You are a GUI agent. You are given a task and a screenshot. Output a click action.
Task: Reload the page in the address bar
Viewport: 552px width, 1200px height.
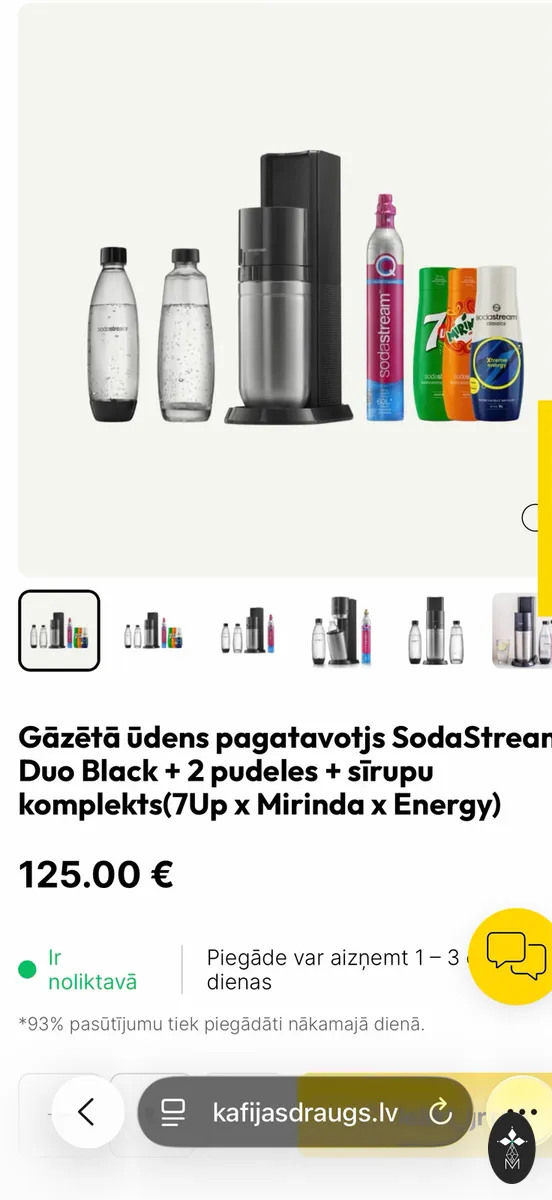(440, 1112)
